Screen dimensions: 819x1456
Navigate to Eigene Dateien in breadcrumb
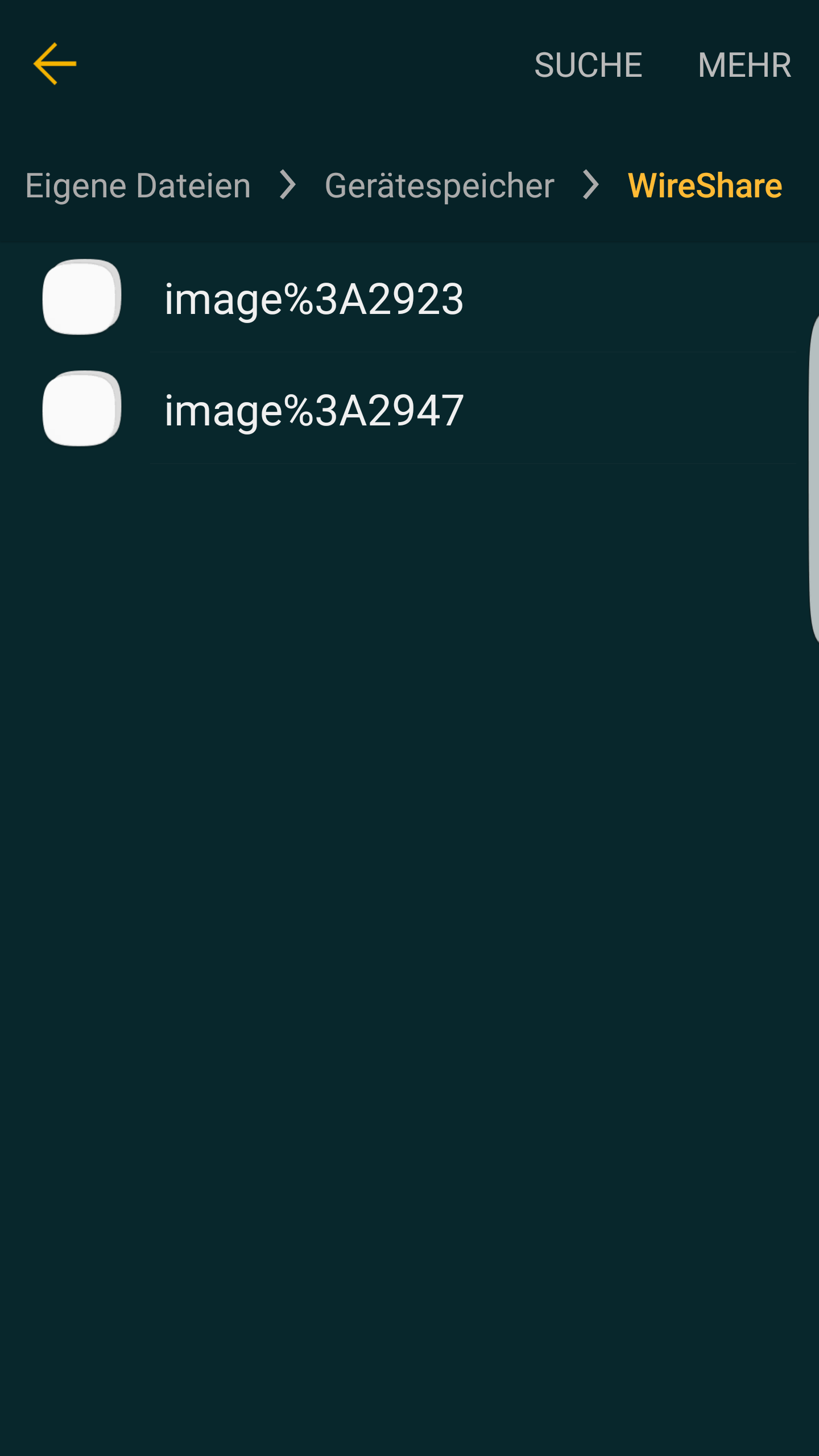tap(138, 186)
